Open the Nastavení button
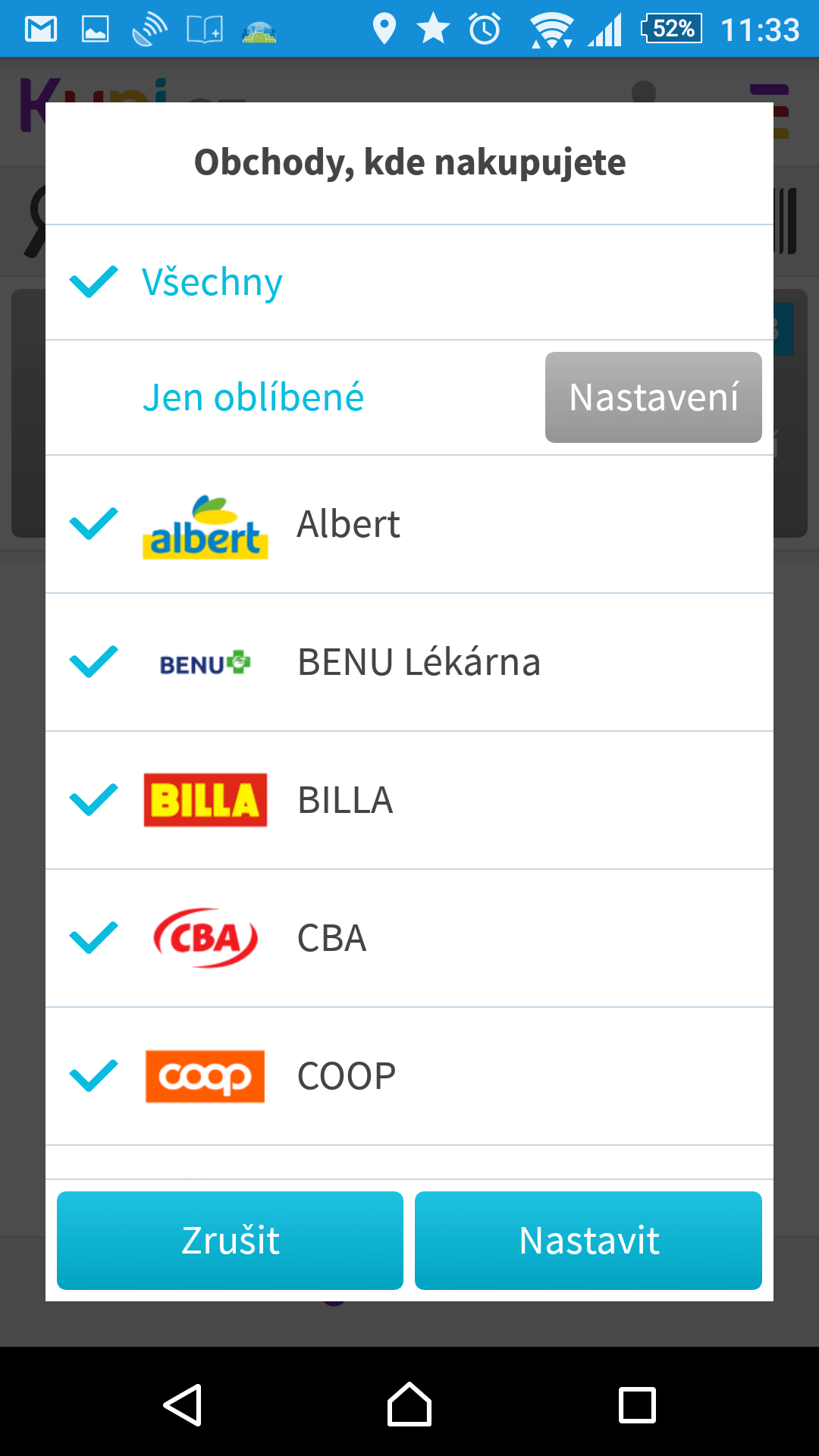 click(654, 397)
